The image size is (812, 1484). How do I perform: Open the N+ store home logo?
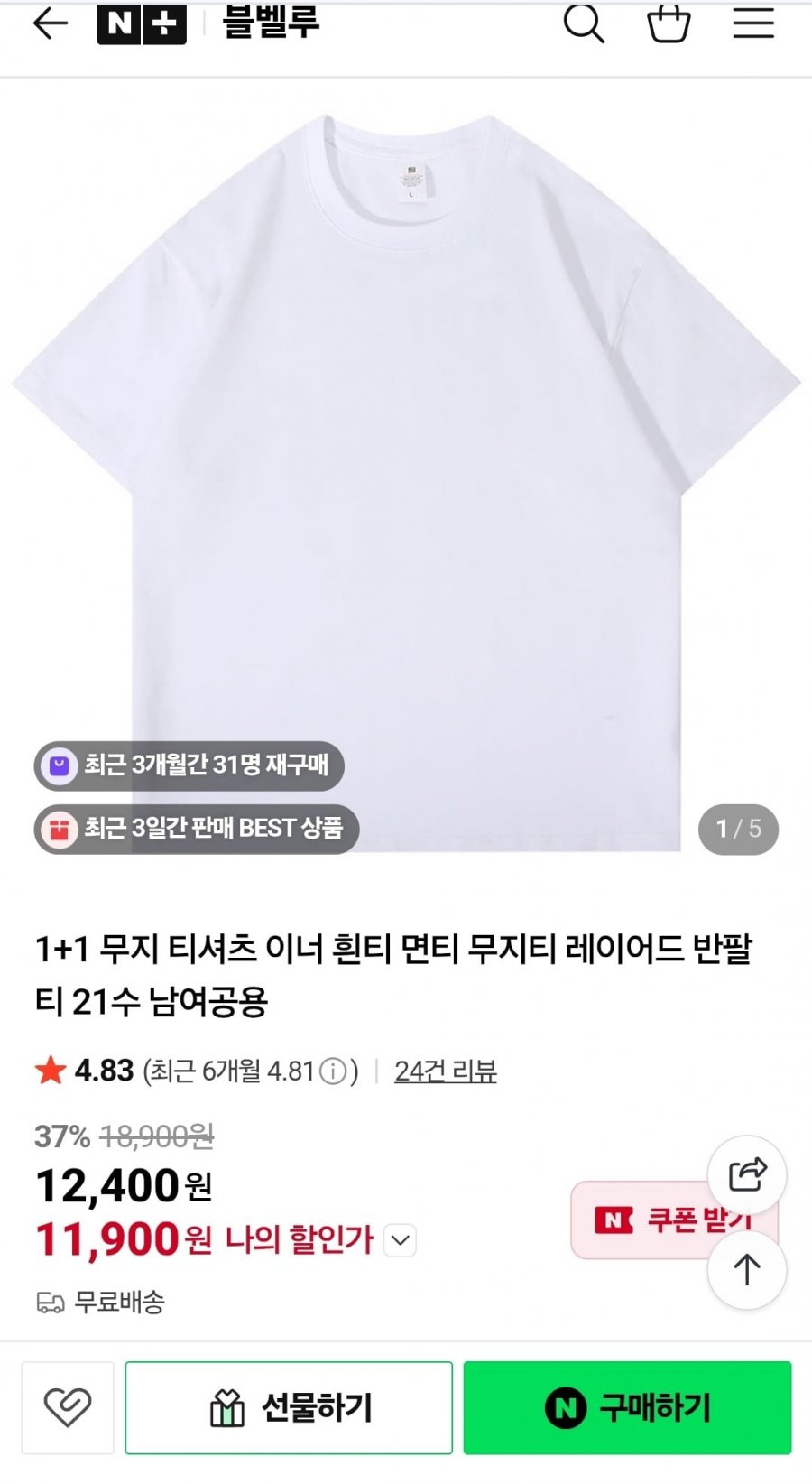click(142, 24)
